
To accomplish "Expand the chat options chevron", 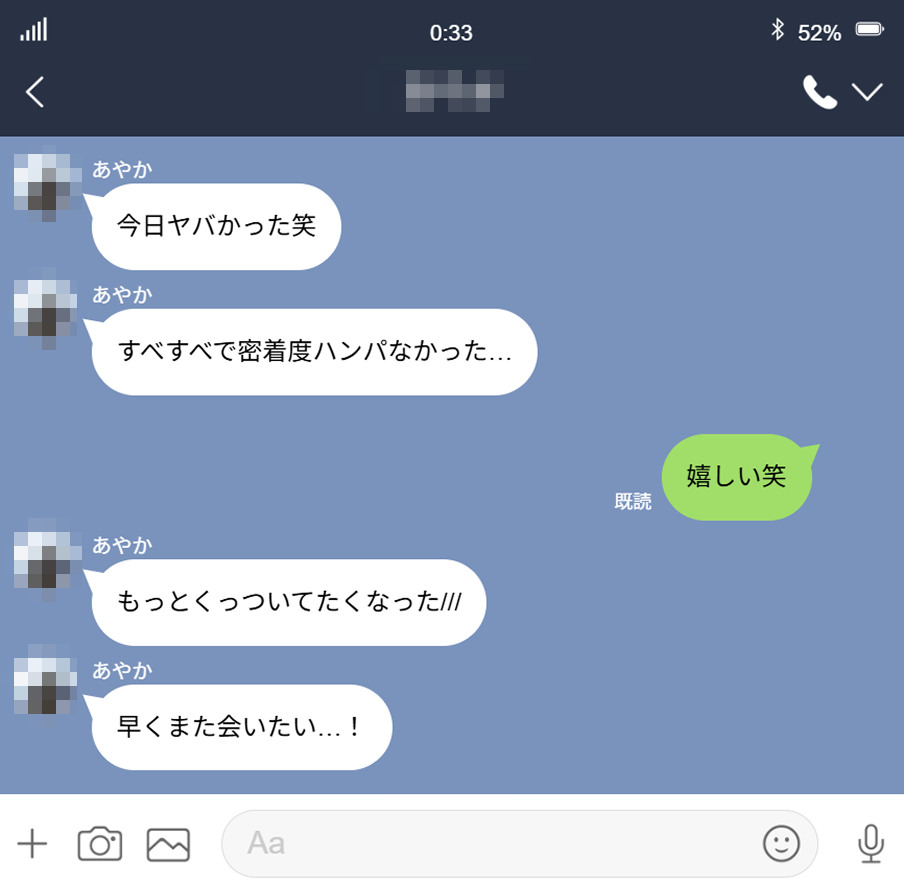I will 866,92.
